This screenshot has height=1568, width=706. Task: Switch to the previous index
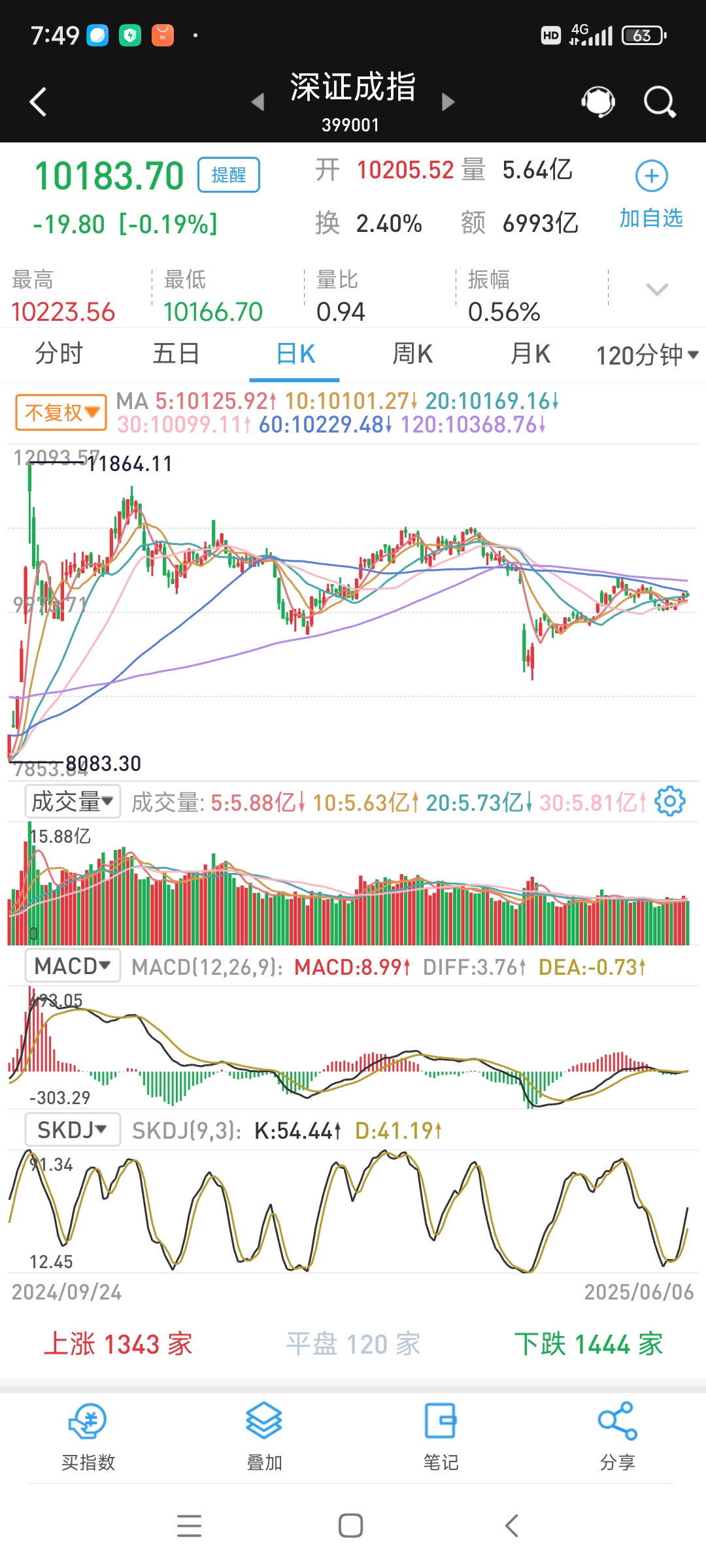point(258,102)
